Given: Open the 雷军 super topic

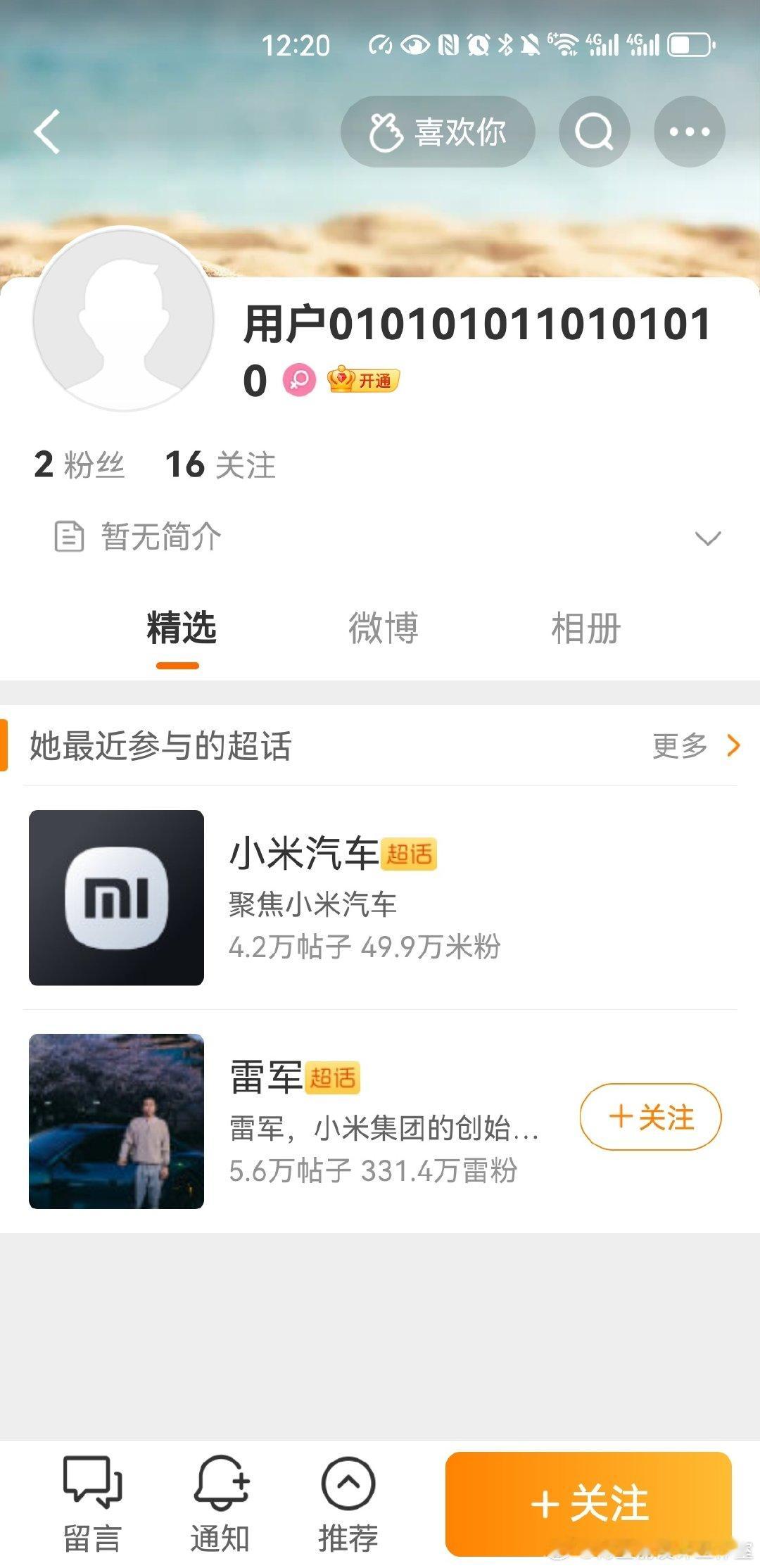Looking at the screenshot, I should pos(296,1121).
